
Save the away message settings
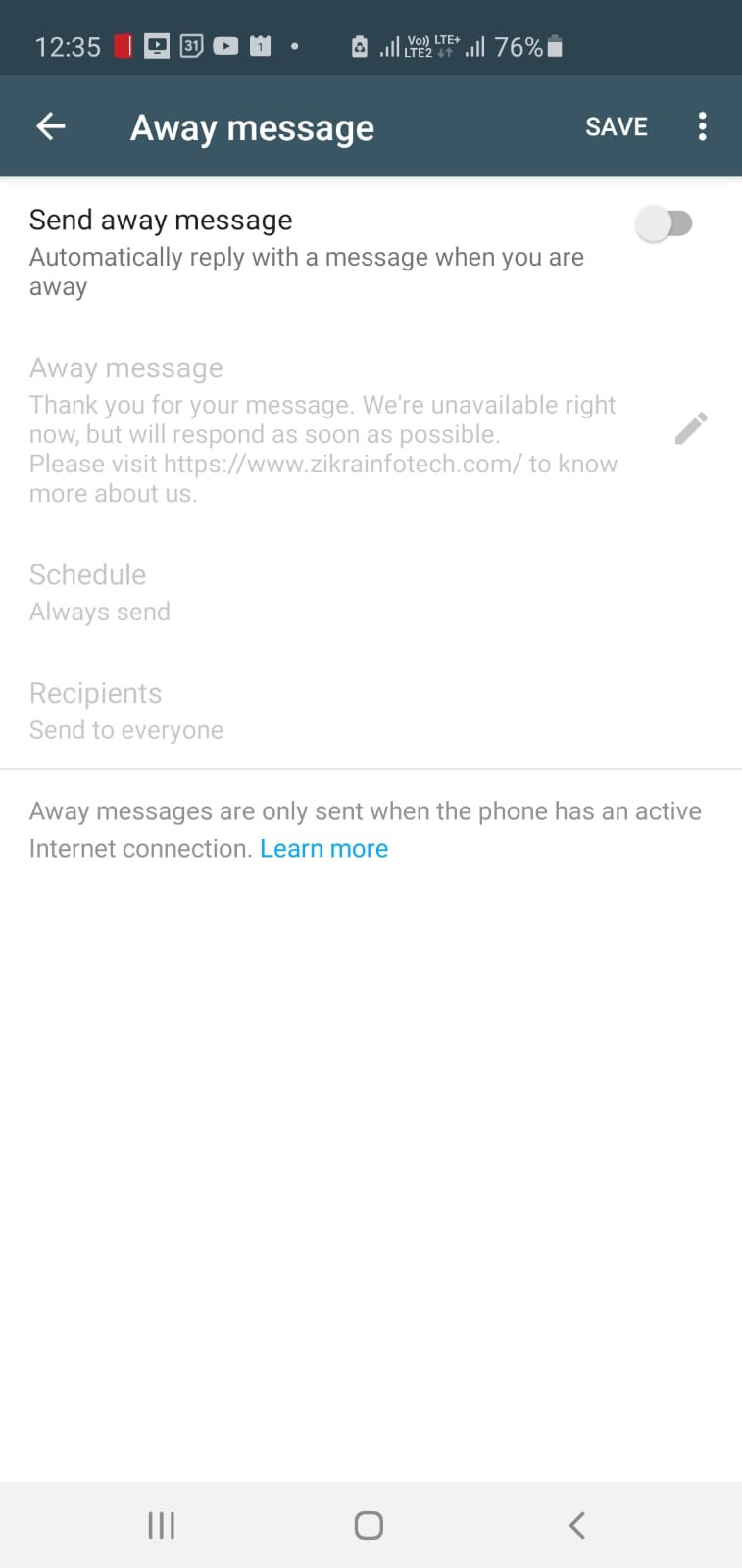tap(617, 126)
